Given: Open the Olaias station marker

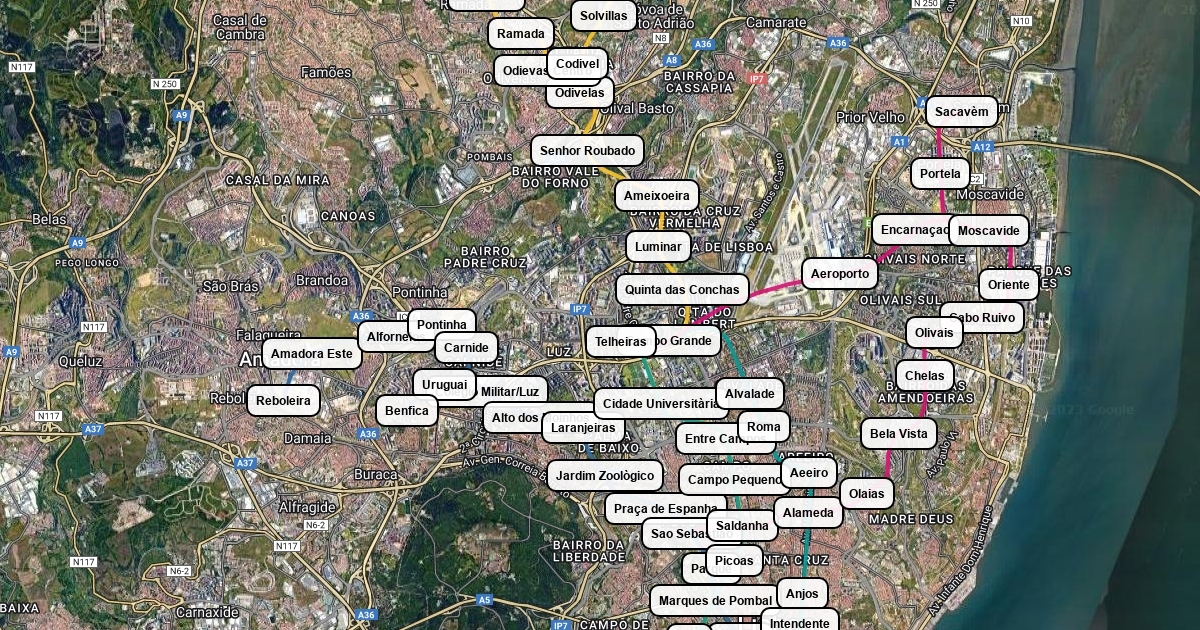Looking at the screenshot, I should [866, 494].
